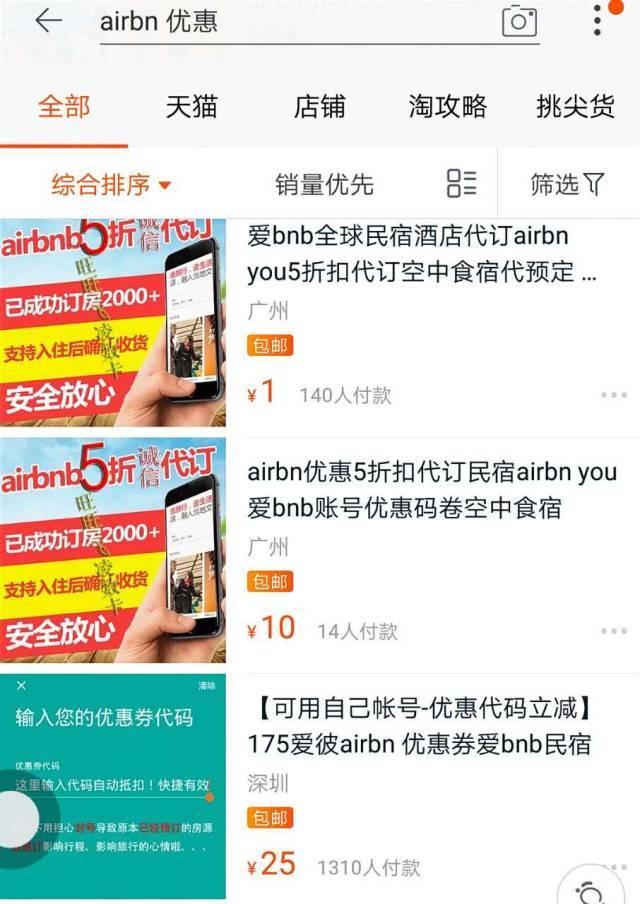The width and height of the screenshot is (640, 904).
Task: Open the 筛选 filter panel
Action: [567, 184]
